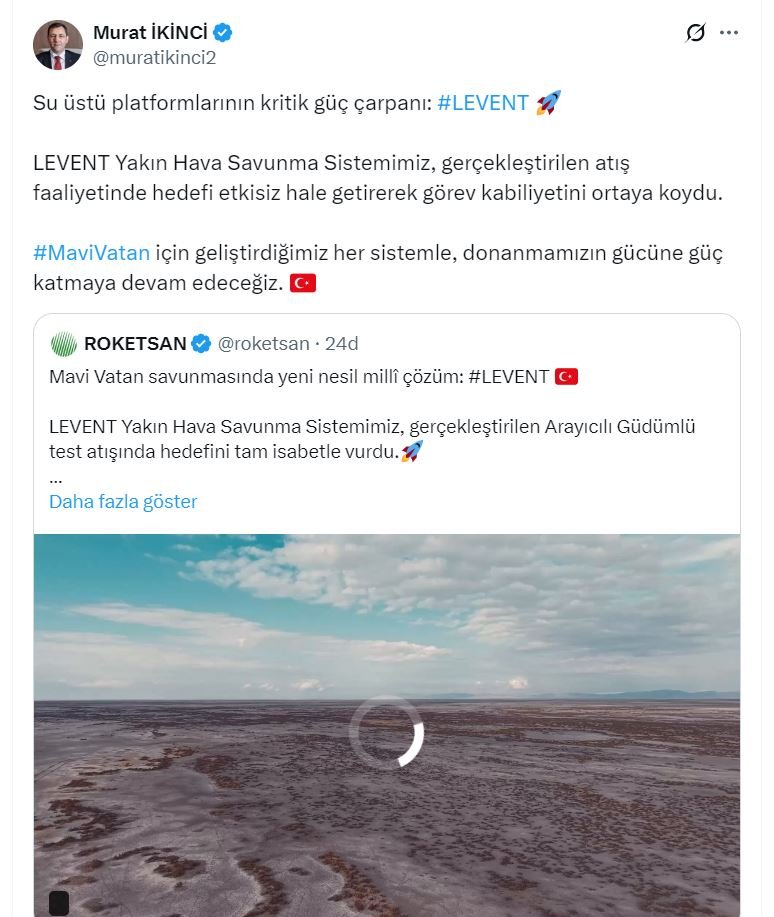The height and width of the screenshot is (917, 774).
Task: Expand quoted tweet with Daha fazla göster
Action: click(x=122, y=501)
